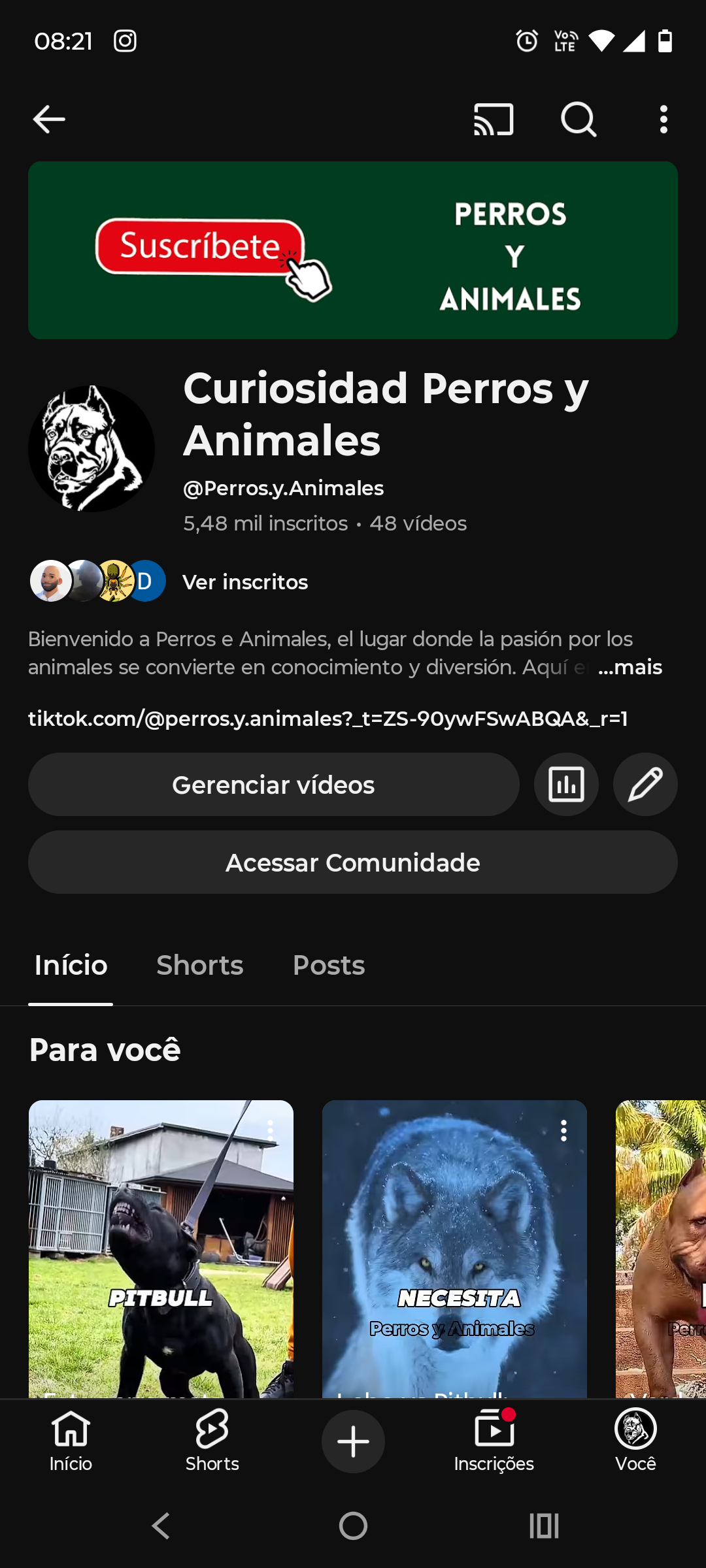Switch to the channel Shorts tab

pos(199,965)
